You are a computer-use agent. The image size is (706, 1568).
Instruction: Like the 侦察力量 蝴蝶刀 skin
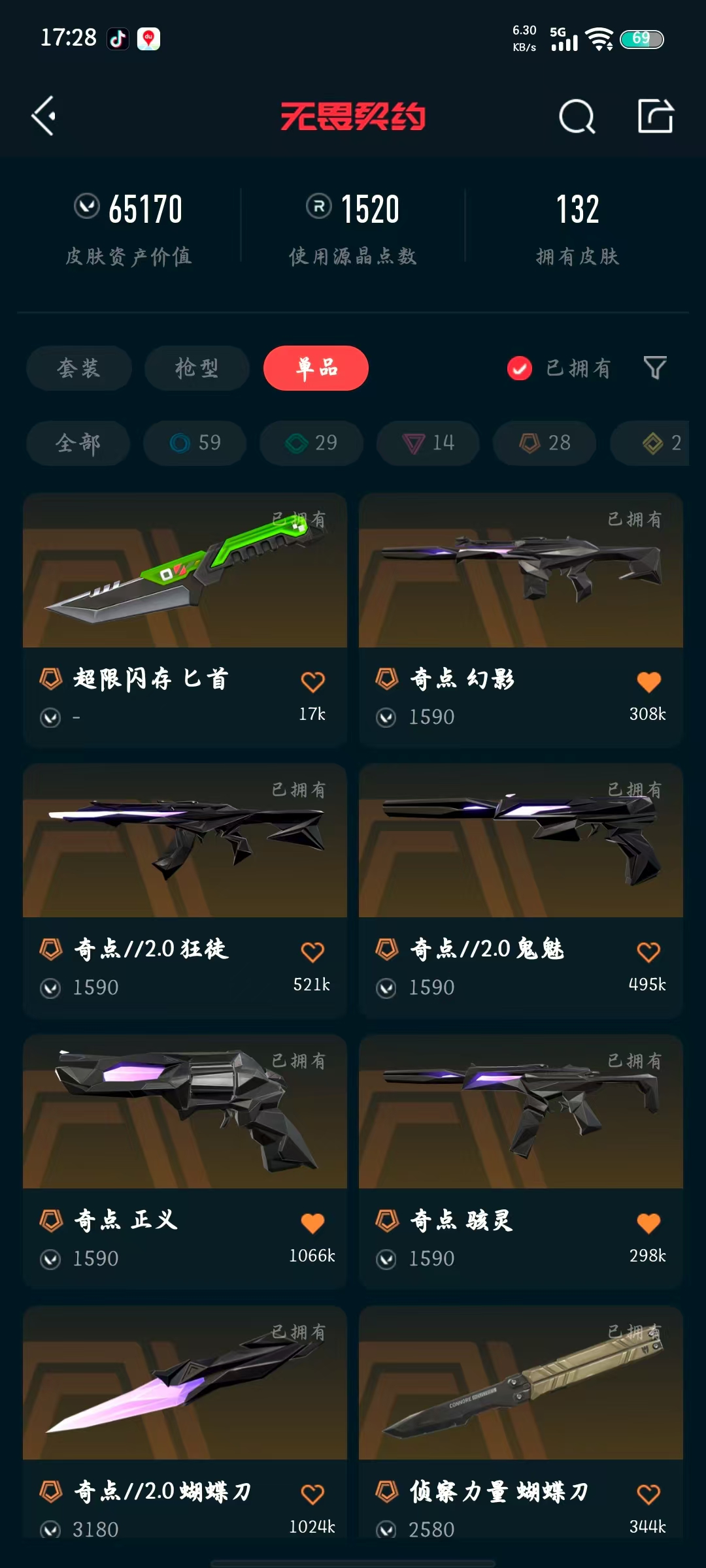(648, 1494)
